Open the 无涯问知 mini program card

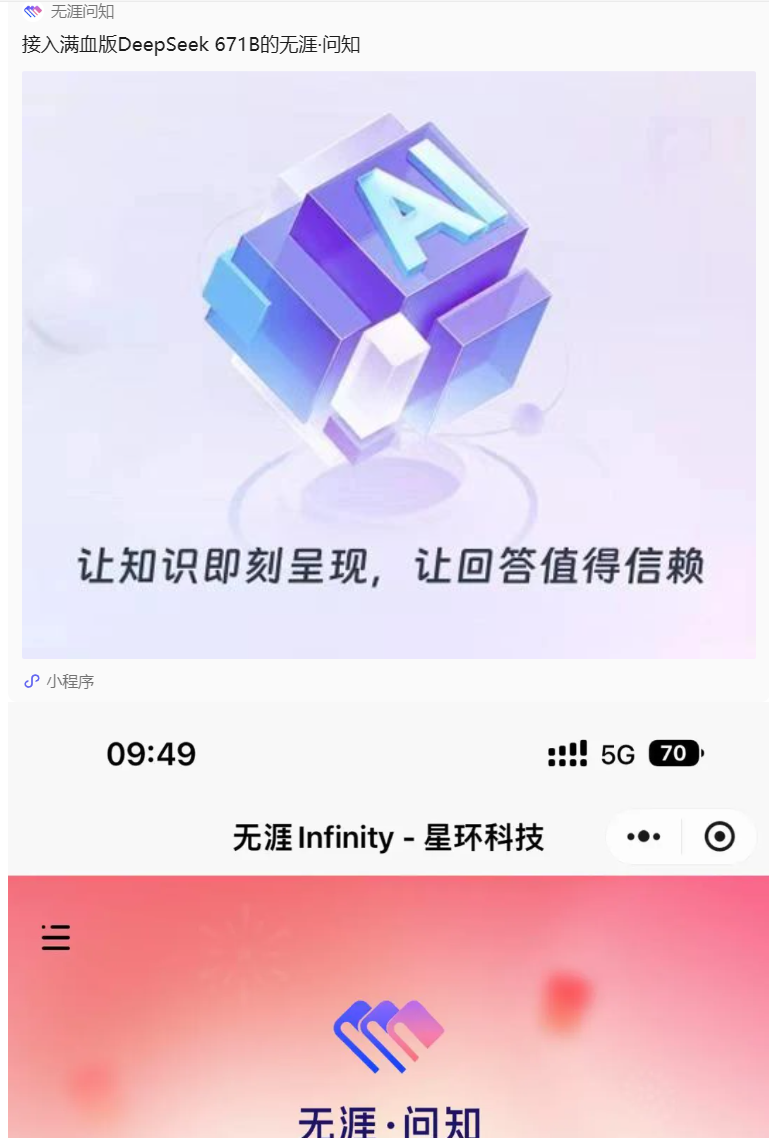pyautogui.click(x=388, y=364)
